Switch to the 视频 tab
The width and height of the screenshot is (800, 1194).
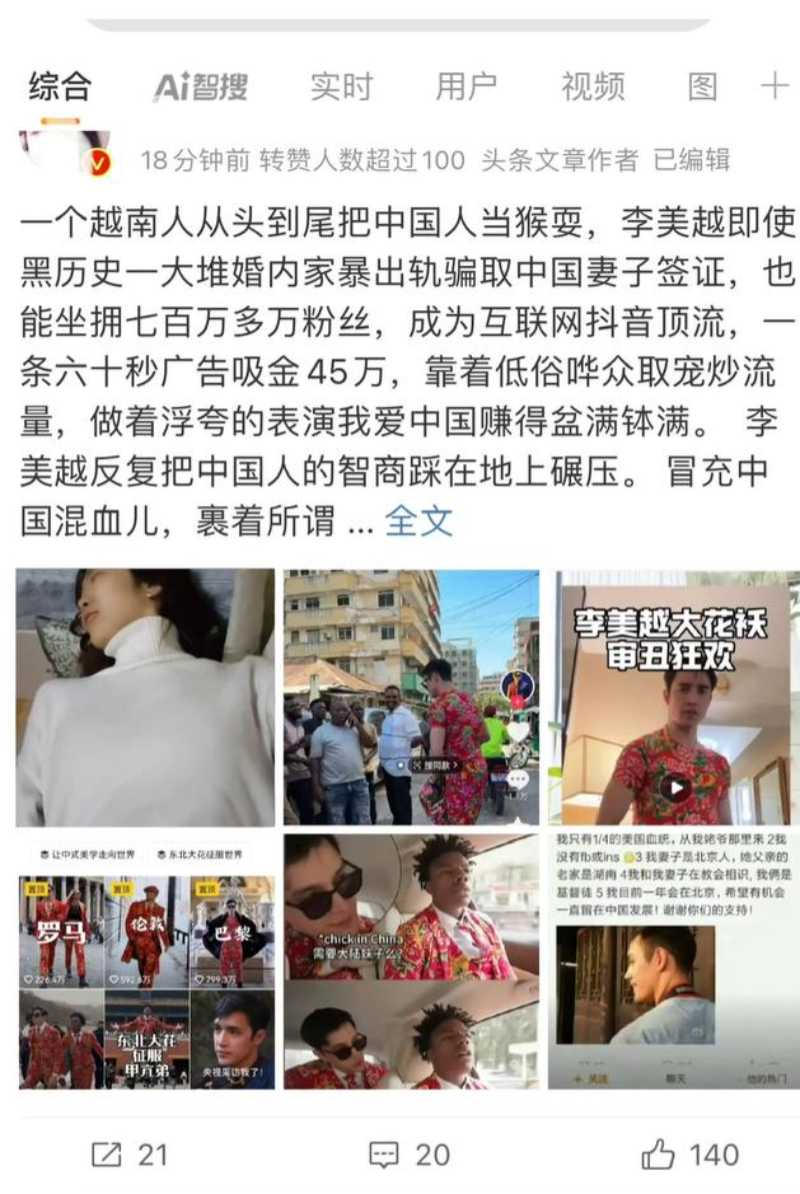(593, 87)
